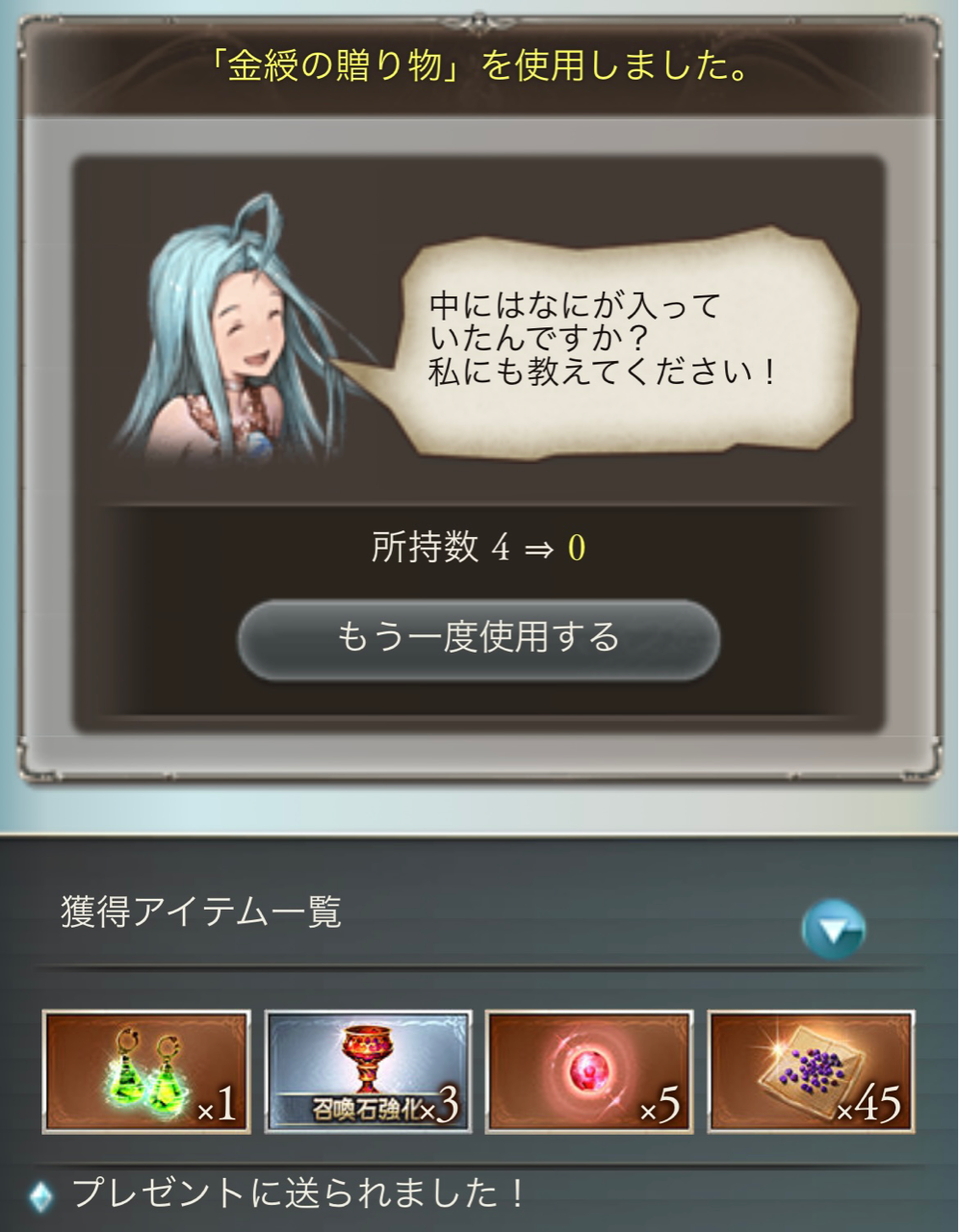Collapse the 獲得アイテム一覧 list arrow
Screen dimensions: 959x1232
pos(833,930)
